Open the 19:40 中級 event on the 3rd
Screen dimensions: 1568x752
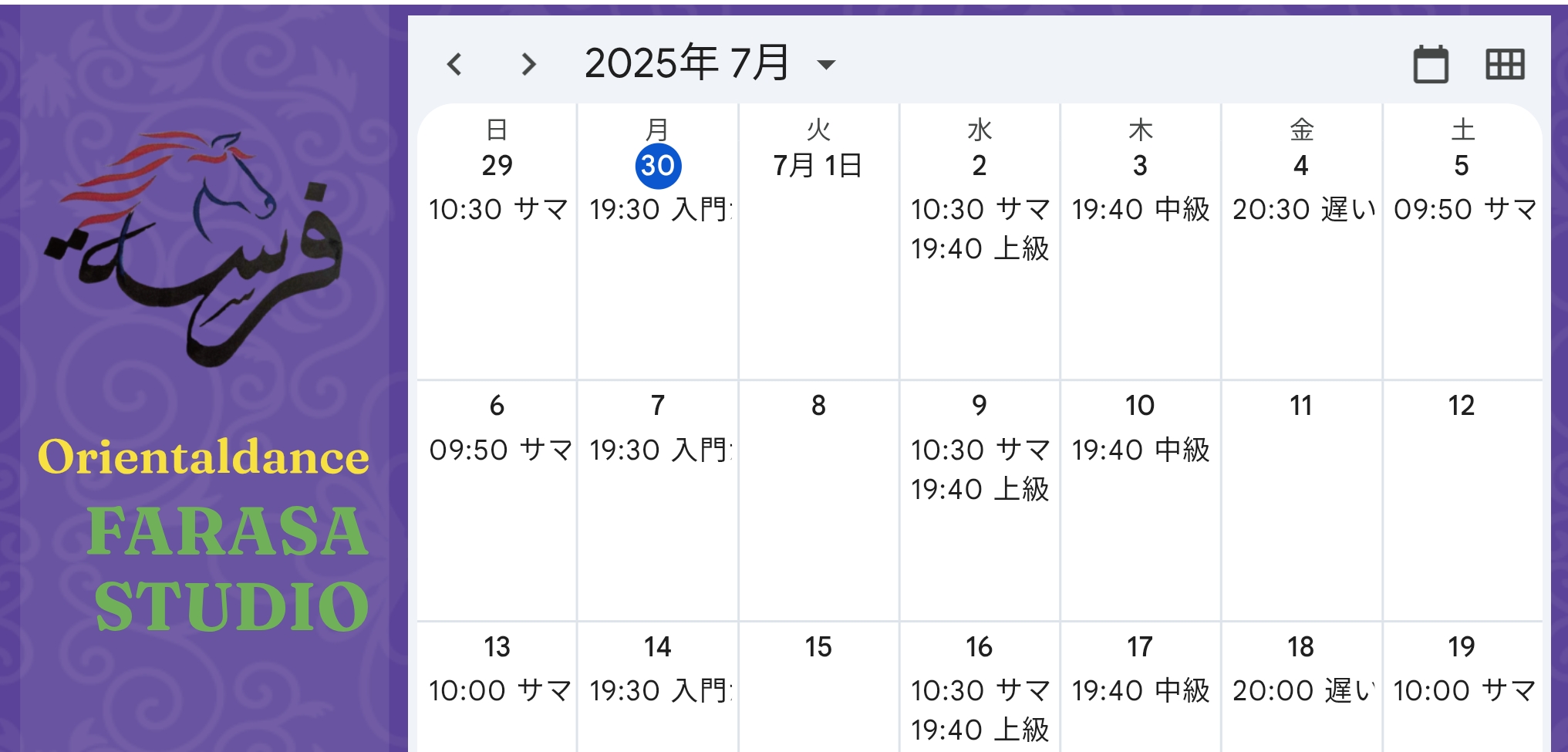click(x=1140, y=209)
